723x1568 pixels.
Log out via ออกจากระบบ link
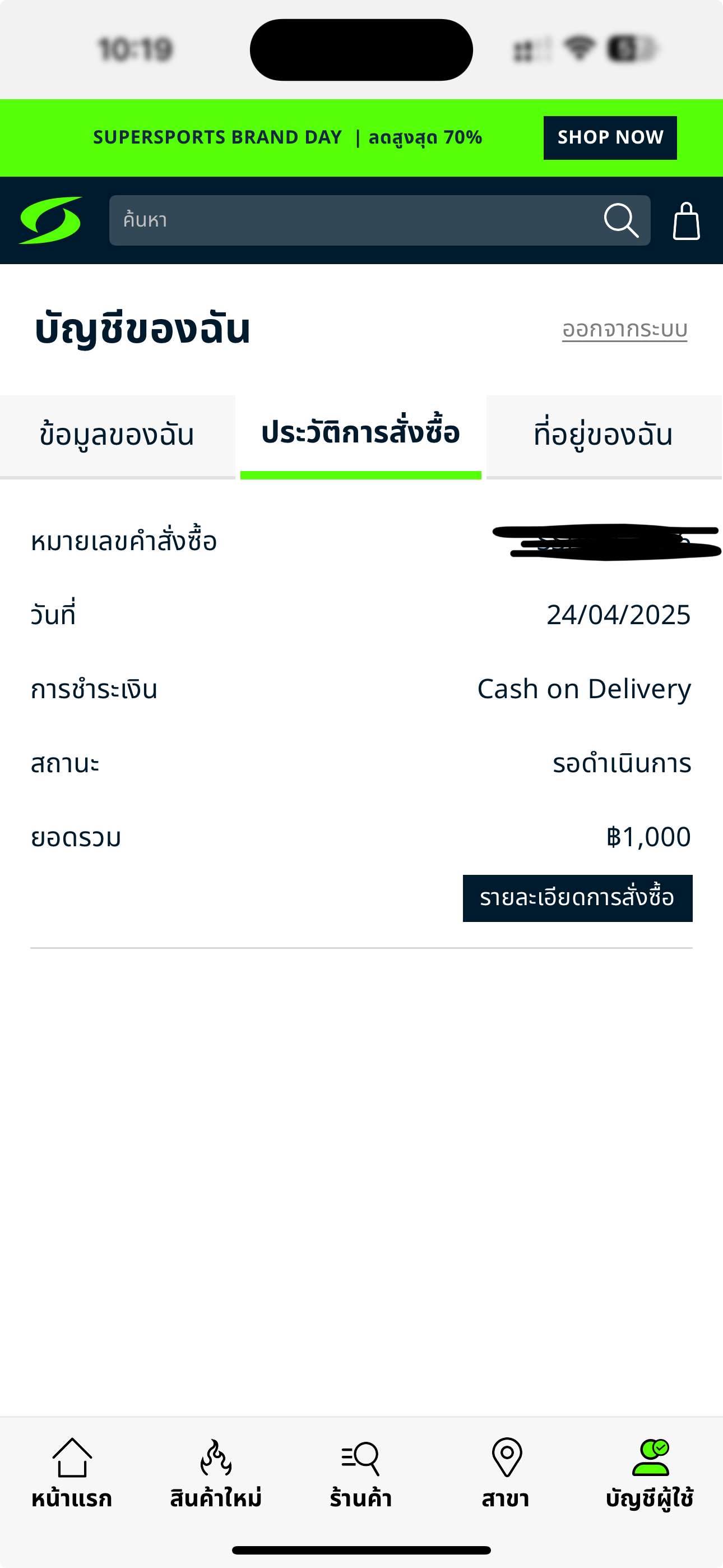(624, 329)
